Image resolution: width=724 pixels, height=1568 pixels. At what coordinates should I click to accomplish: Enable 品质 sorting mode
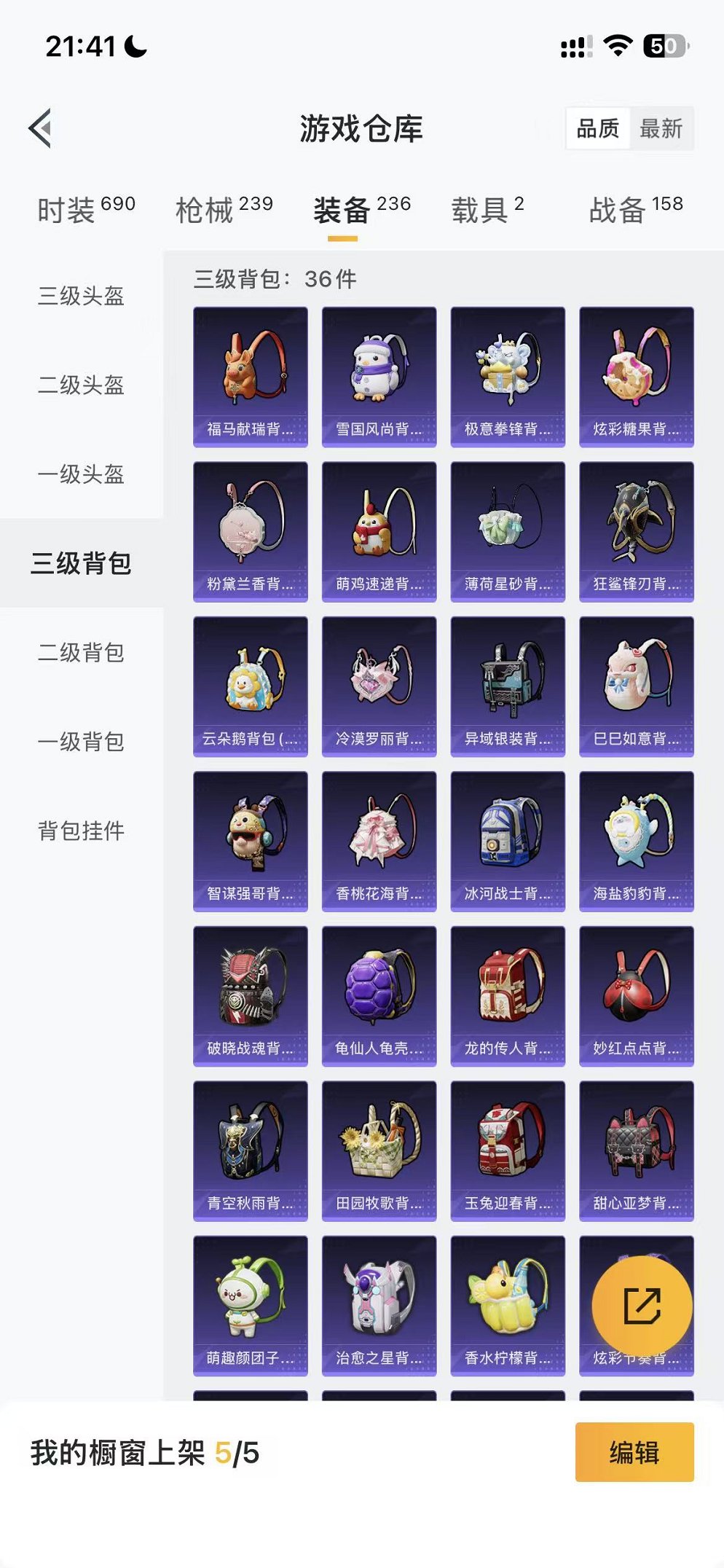pyautogui.click(x=598, y=130)
